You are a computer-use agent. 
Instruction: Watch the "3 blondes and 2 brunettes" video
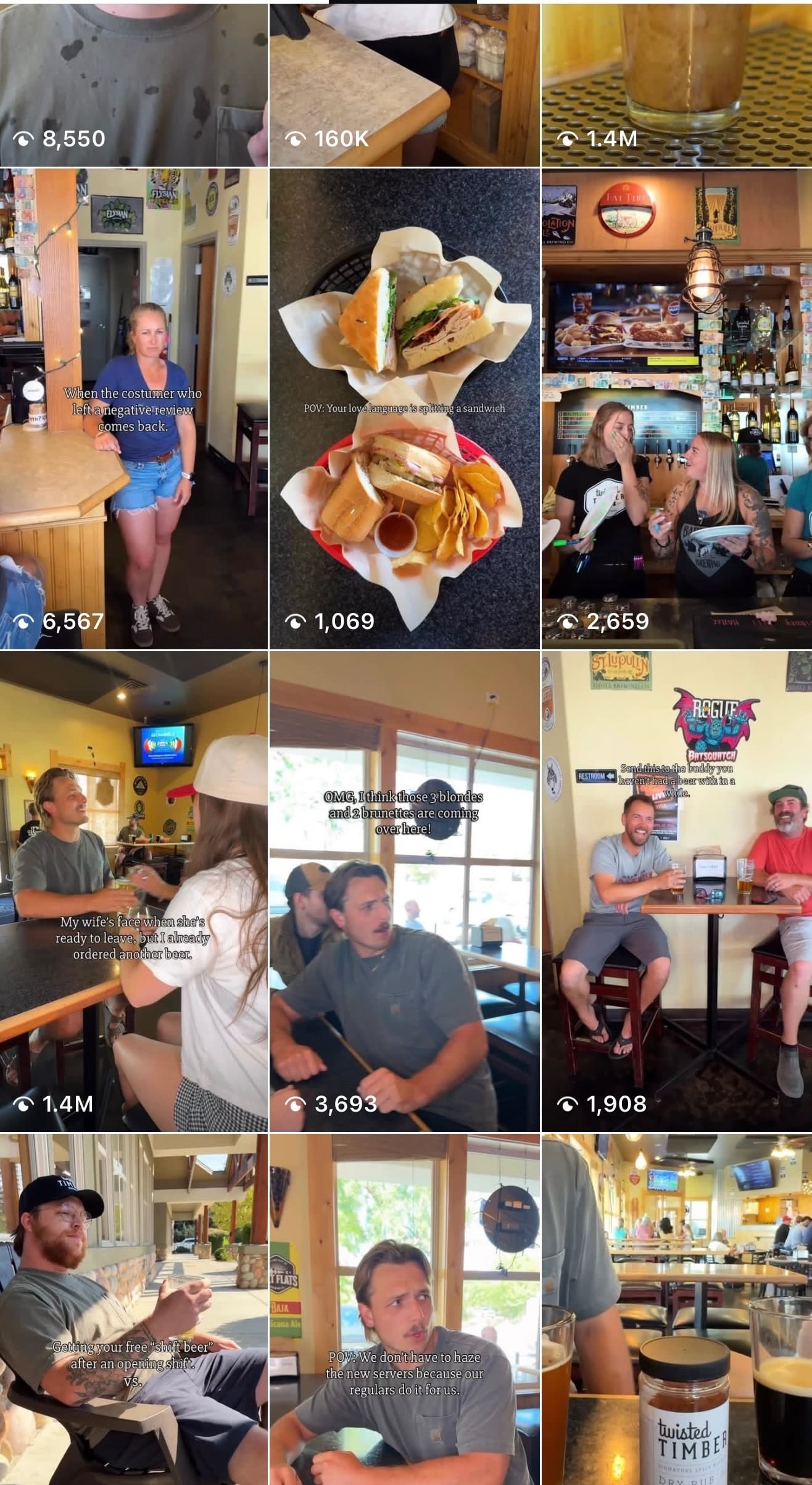coord(405,891)
